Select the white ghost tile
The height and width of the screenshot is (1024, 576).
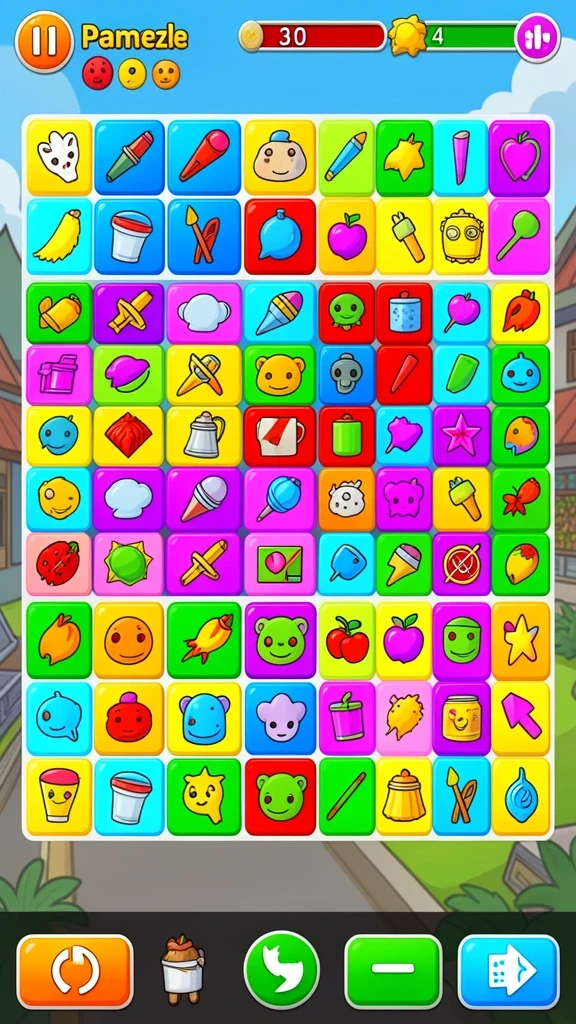59,157
